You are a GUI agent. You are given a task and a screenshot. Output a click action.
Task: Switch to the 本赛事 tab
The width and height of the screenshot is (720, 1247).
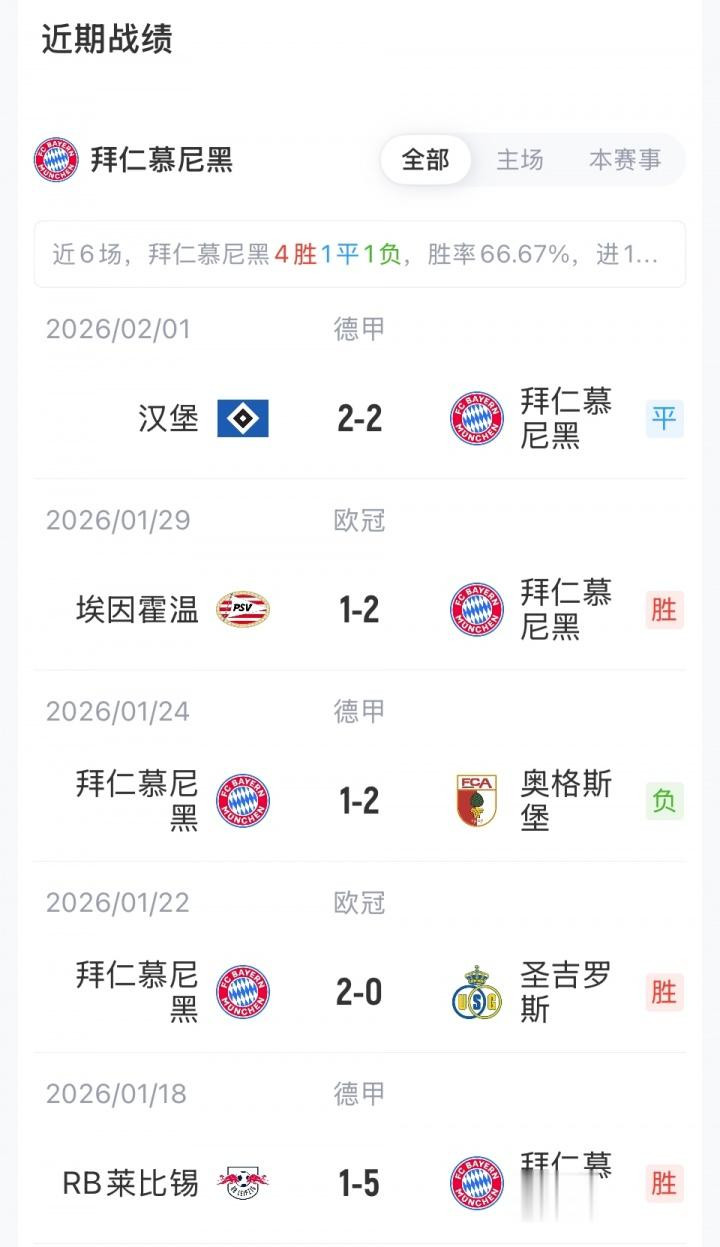pos(625,160)
